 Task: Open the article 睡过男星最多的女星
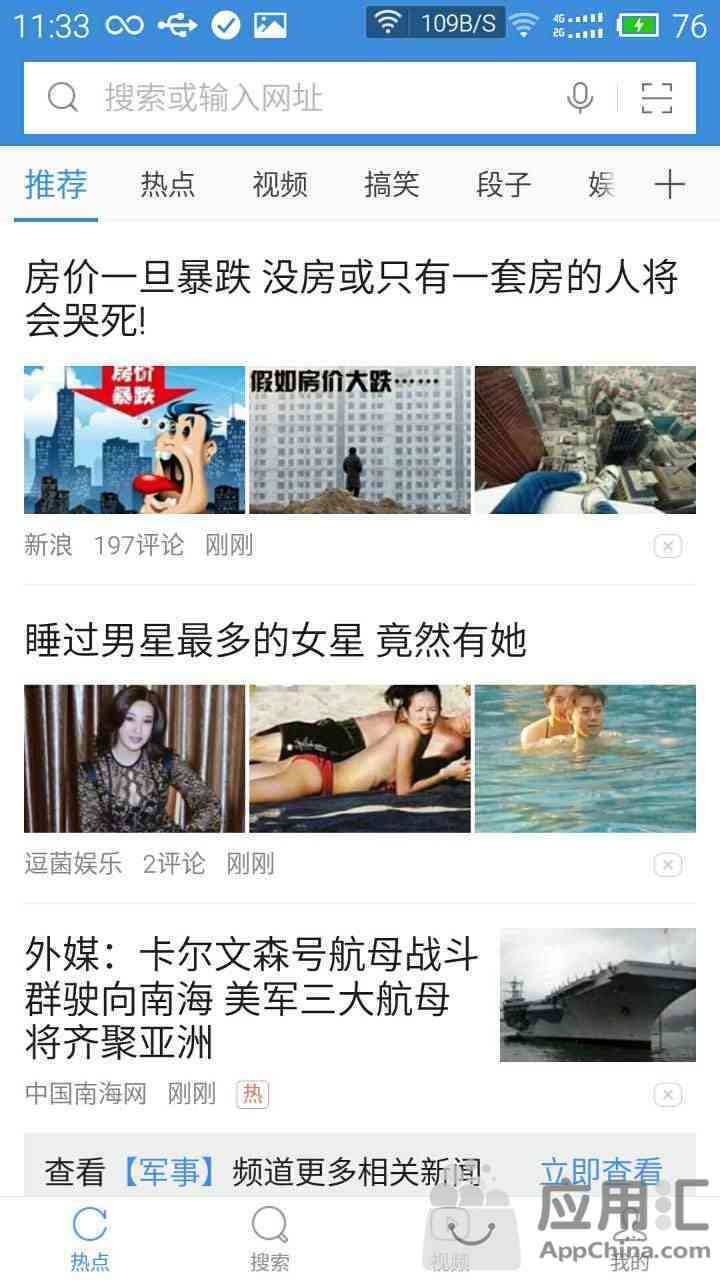[275, 641]
